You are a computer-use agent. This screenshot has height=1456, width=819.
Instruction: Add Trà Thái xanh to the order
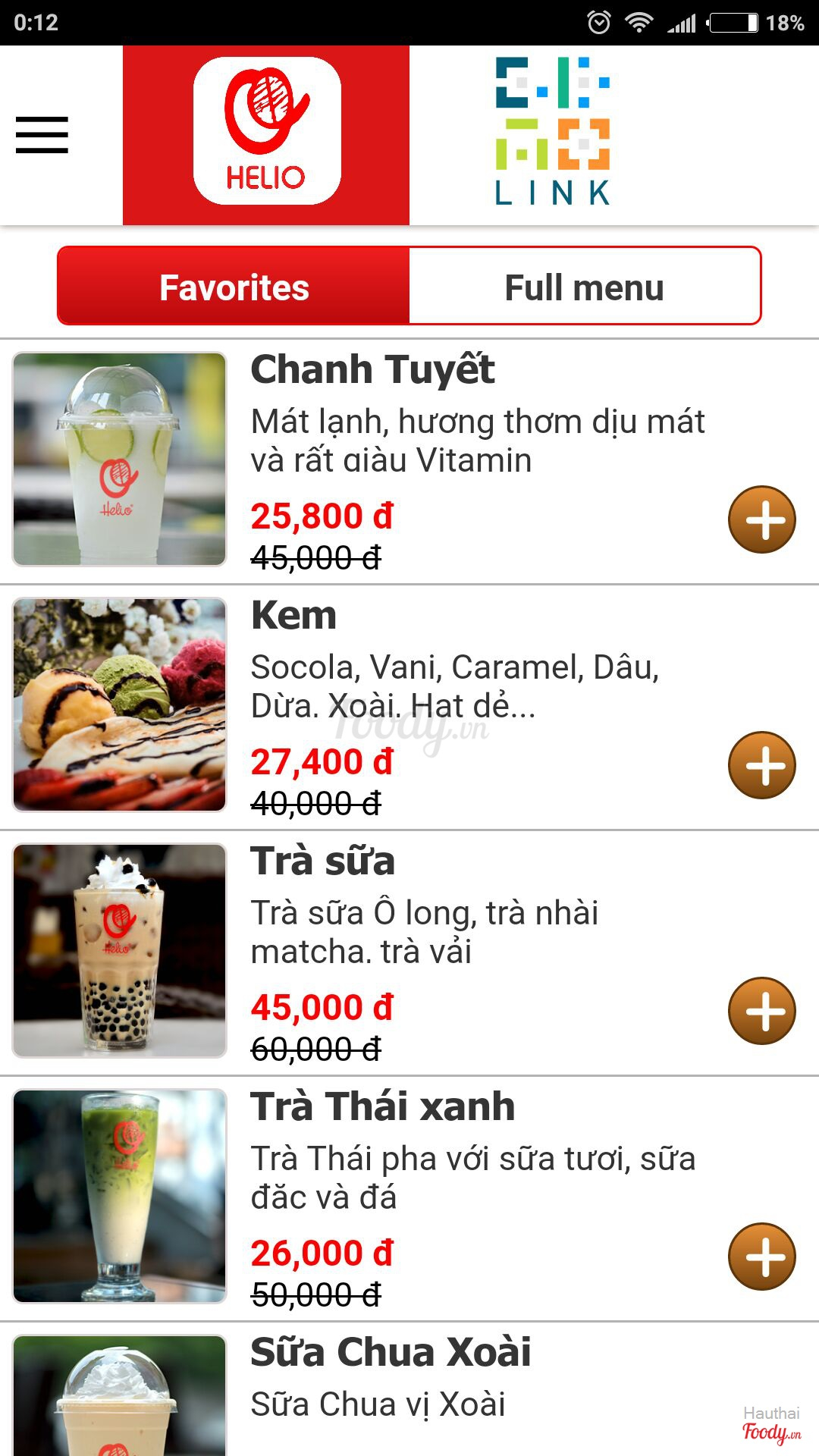click(x=761, y=1257)
